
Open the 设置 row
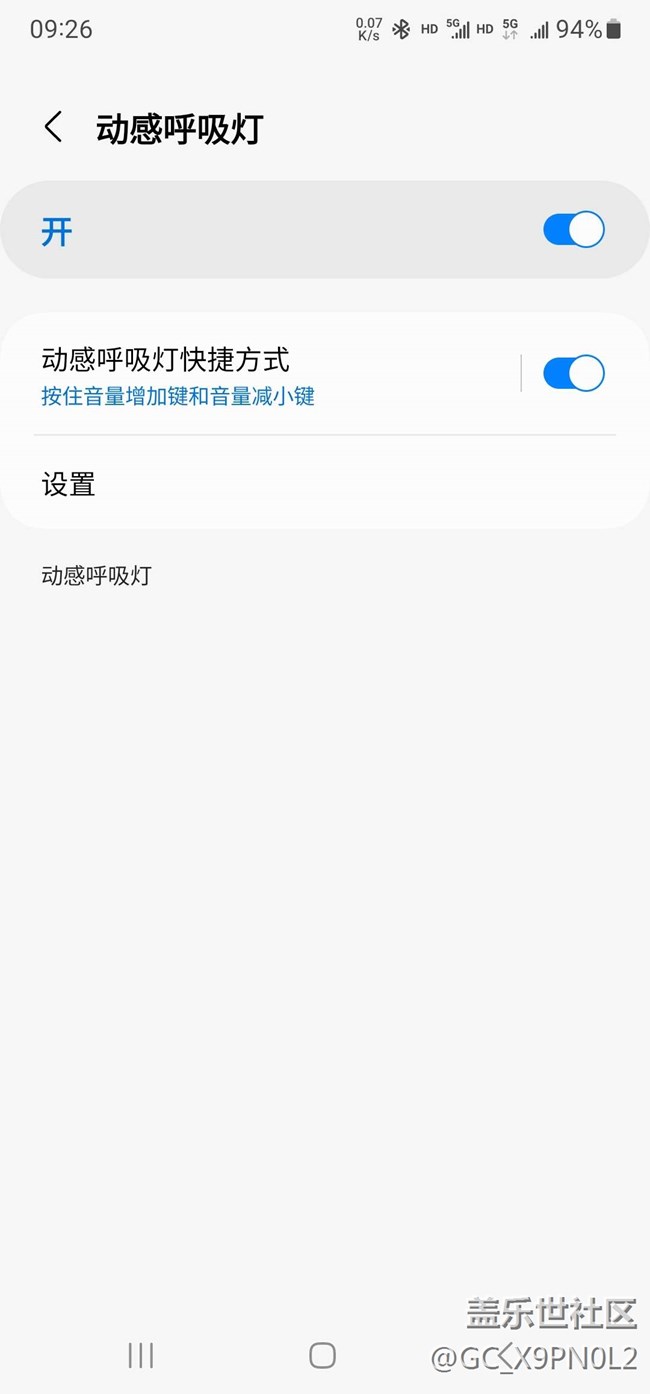(324, 485)
